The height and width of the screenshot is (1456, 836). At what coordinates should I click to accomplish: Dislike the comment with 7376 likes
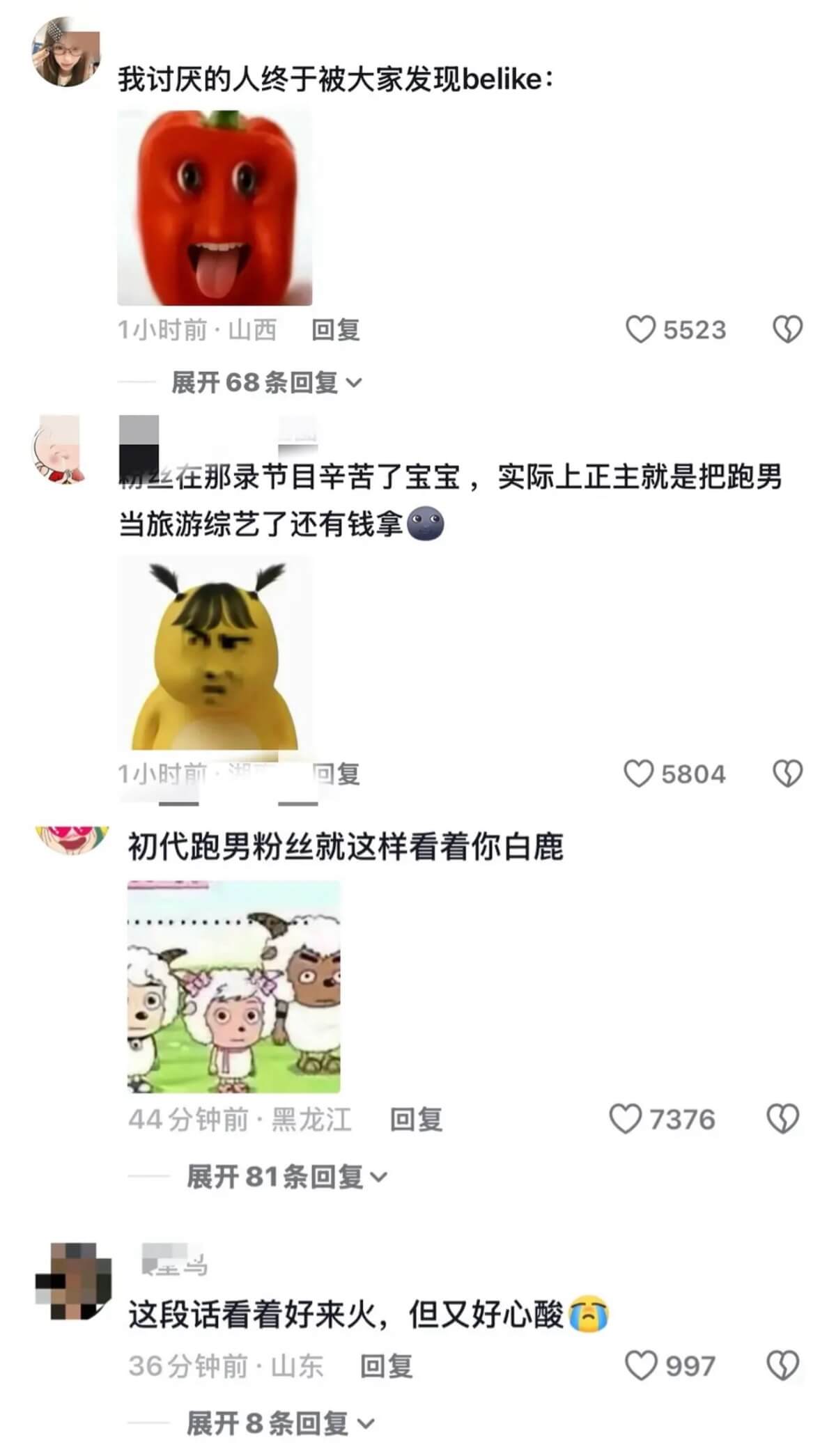782,1119
